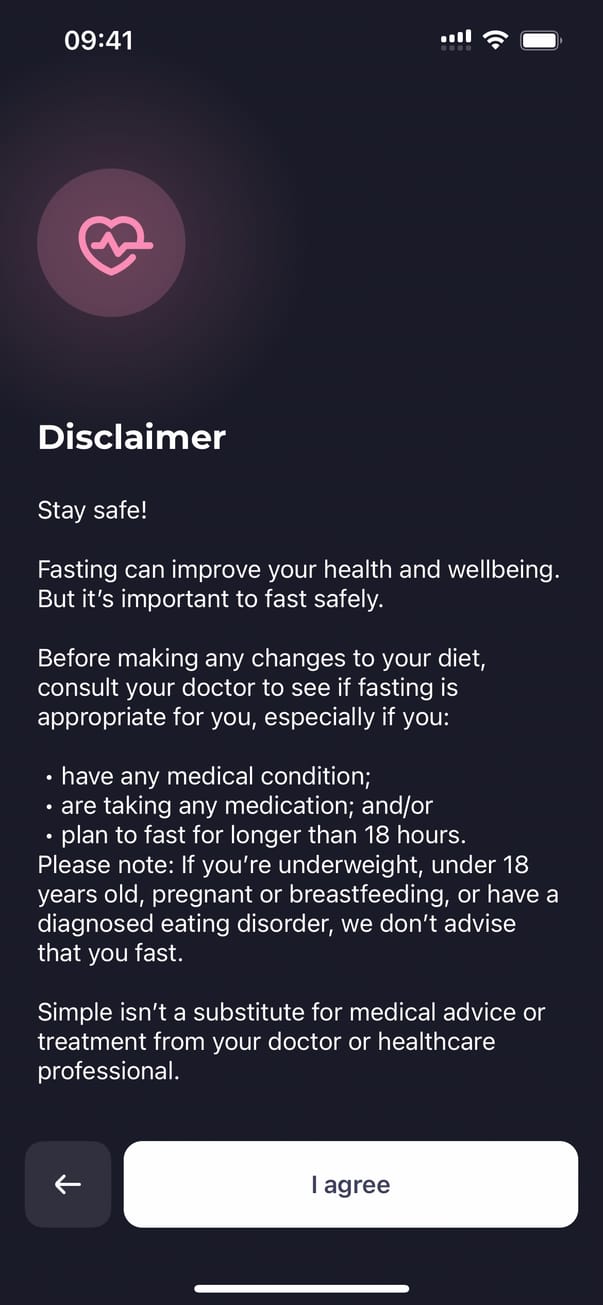Tap the I agree button
The height and width of the screenshot is (1305, 603).
click(350, 1184)
